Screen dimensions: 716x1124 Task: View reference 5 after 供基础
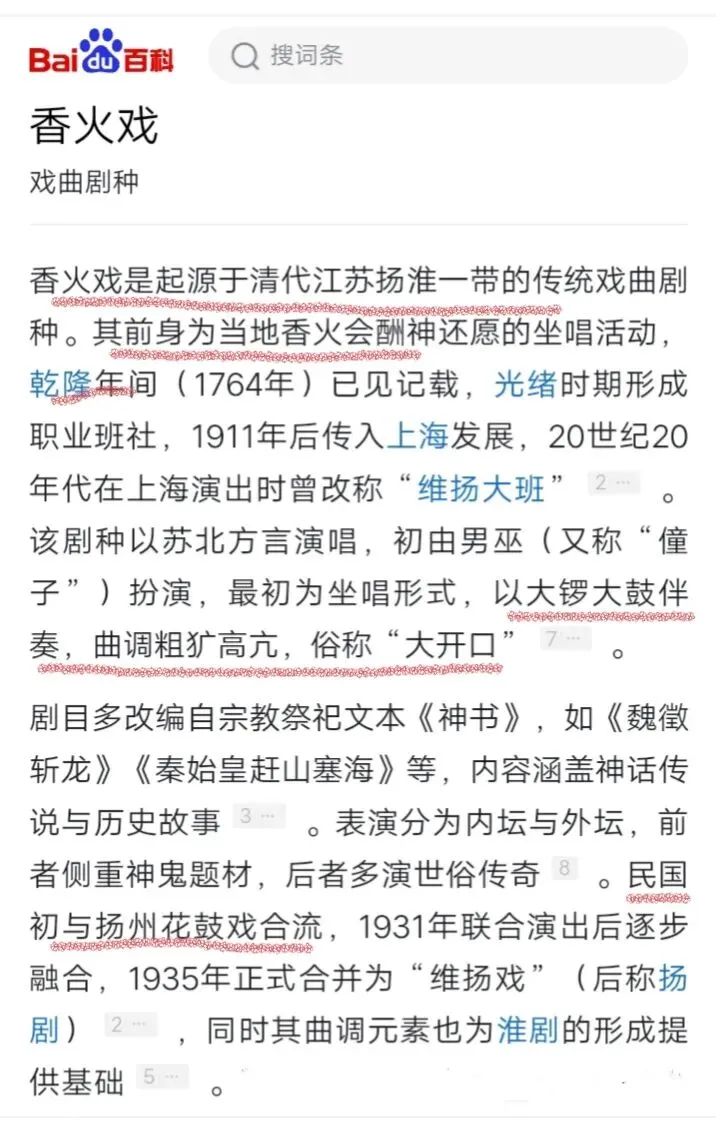click(163, 1076)
